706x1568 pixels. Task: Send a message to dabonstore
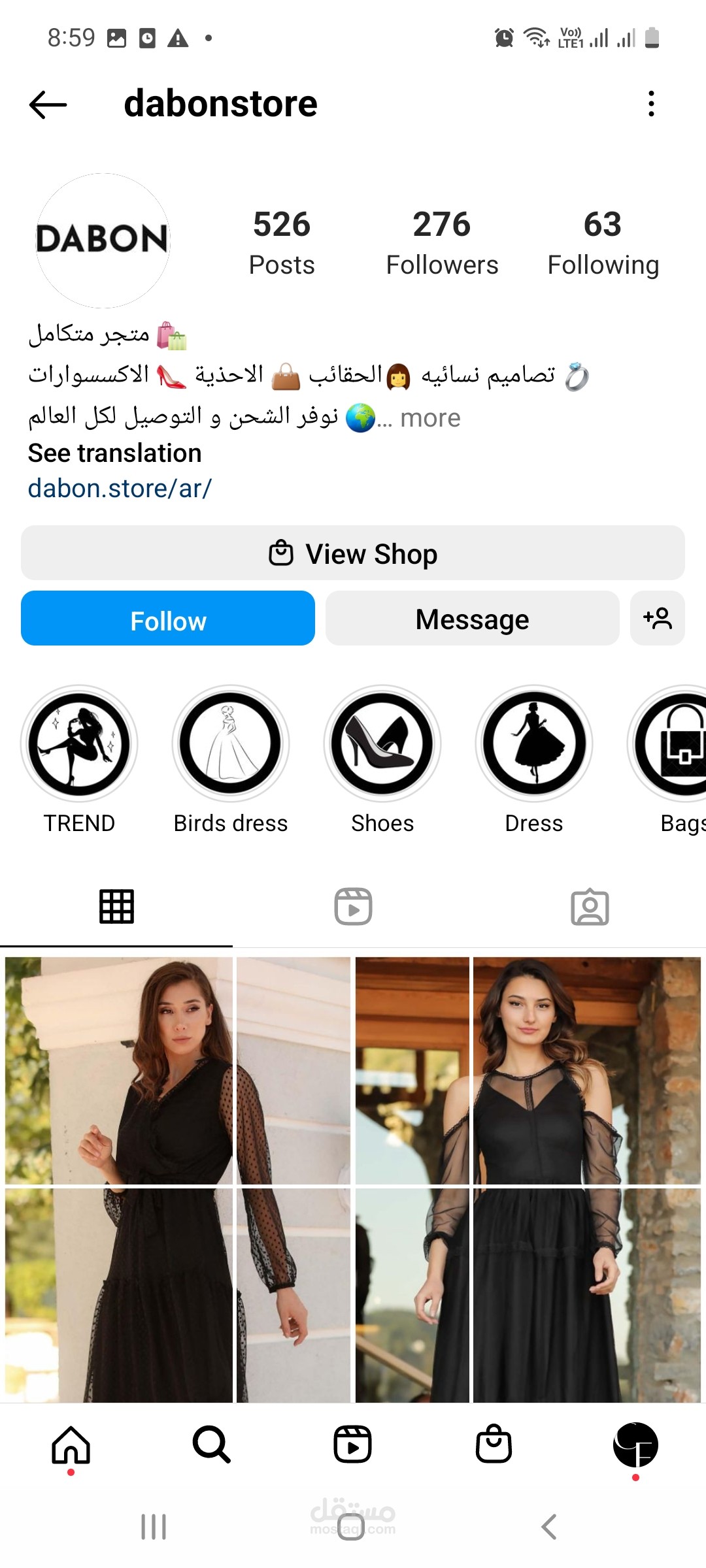472,619
